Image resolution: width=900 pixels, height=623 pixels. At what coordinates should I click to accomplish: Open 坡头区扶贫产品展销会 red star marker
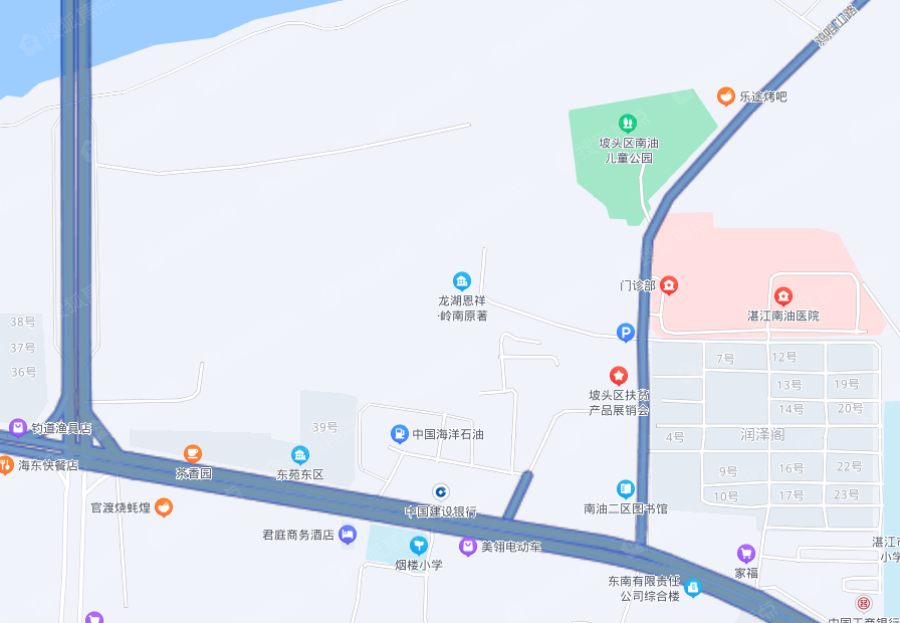click(619, 375)
